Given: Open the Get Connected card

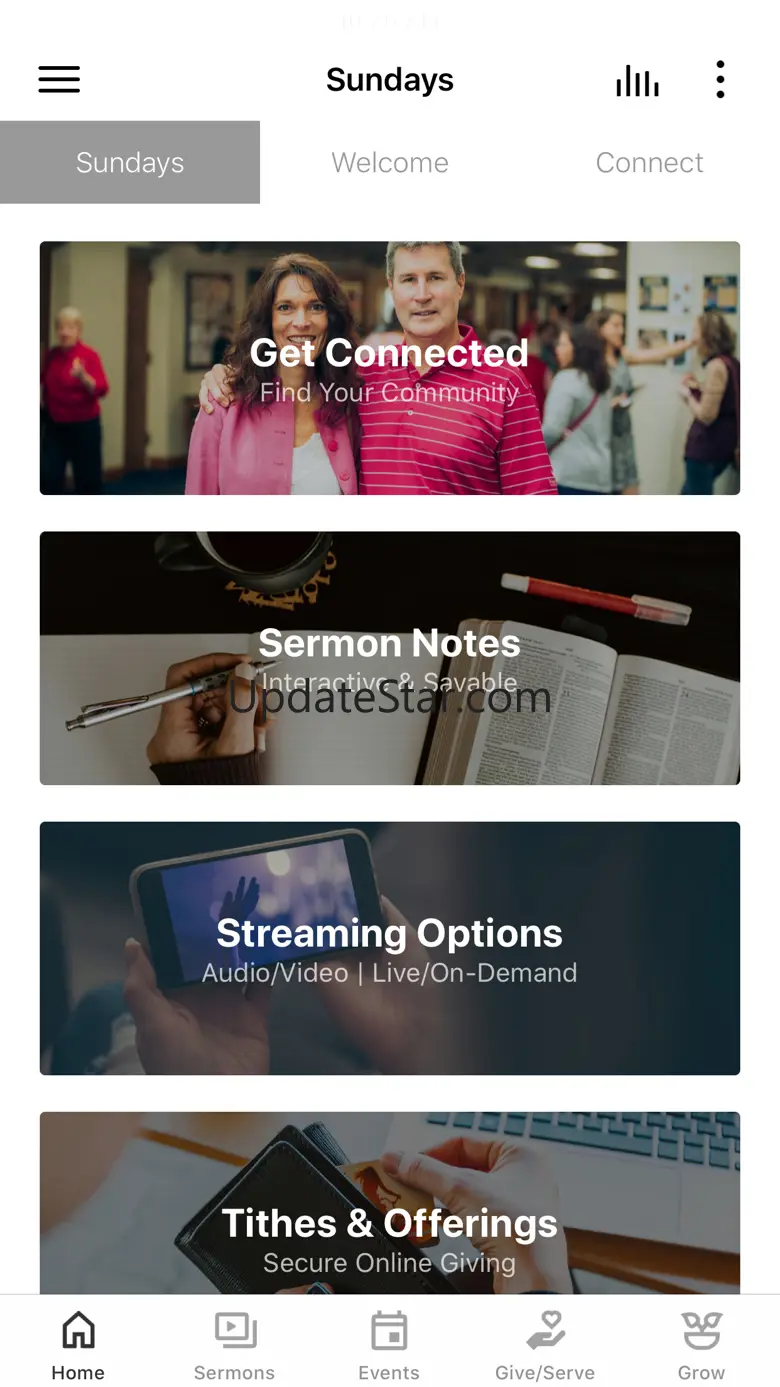Looking at the screenshot, I should click(390, 368).
